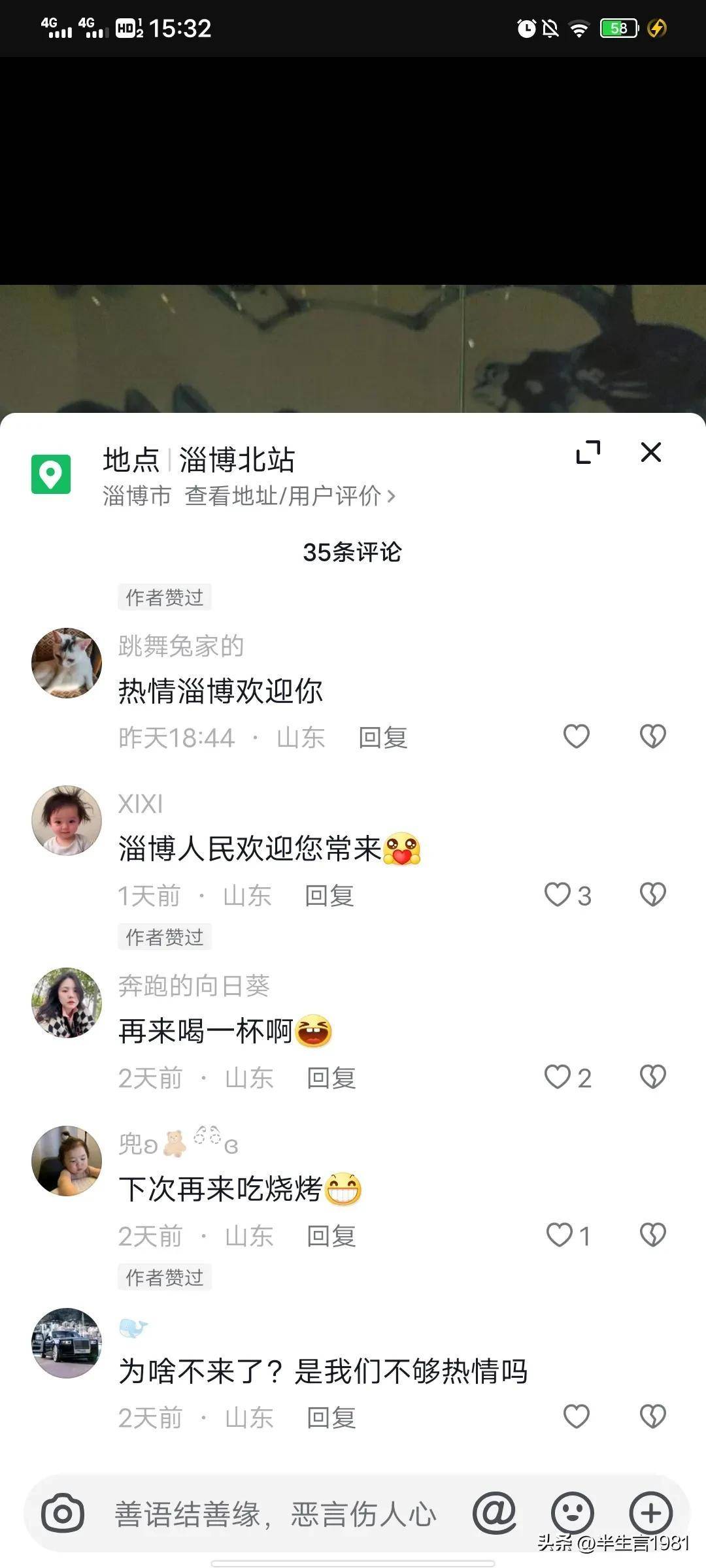706x1568 pixels.
Task: Like XIXI's comment 淄博人民欢迎您常来
Action: [558, 895]
